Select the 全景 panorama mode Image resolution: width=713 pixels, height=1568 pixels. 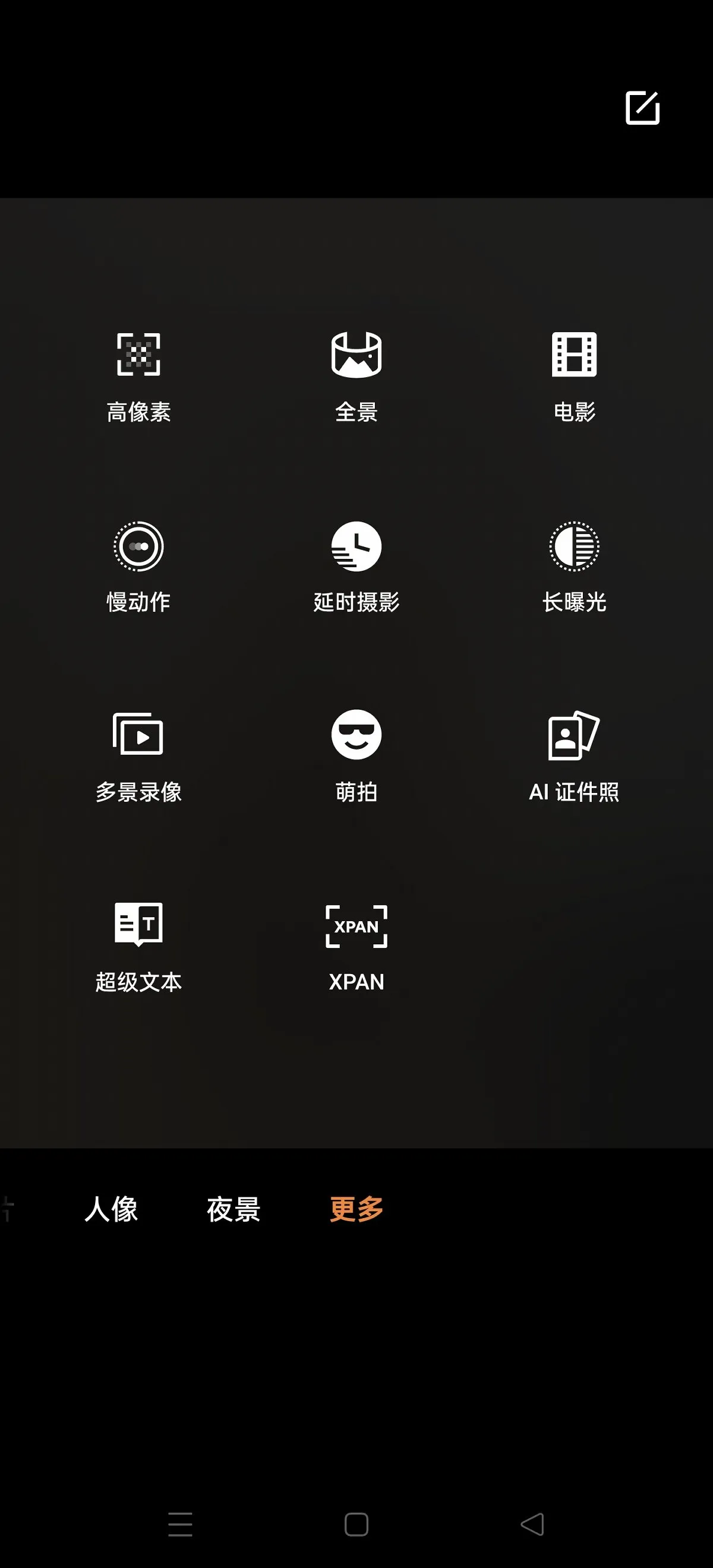pyautogui.click(x=356, y=375)
